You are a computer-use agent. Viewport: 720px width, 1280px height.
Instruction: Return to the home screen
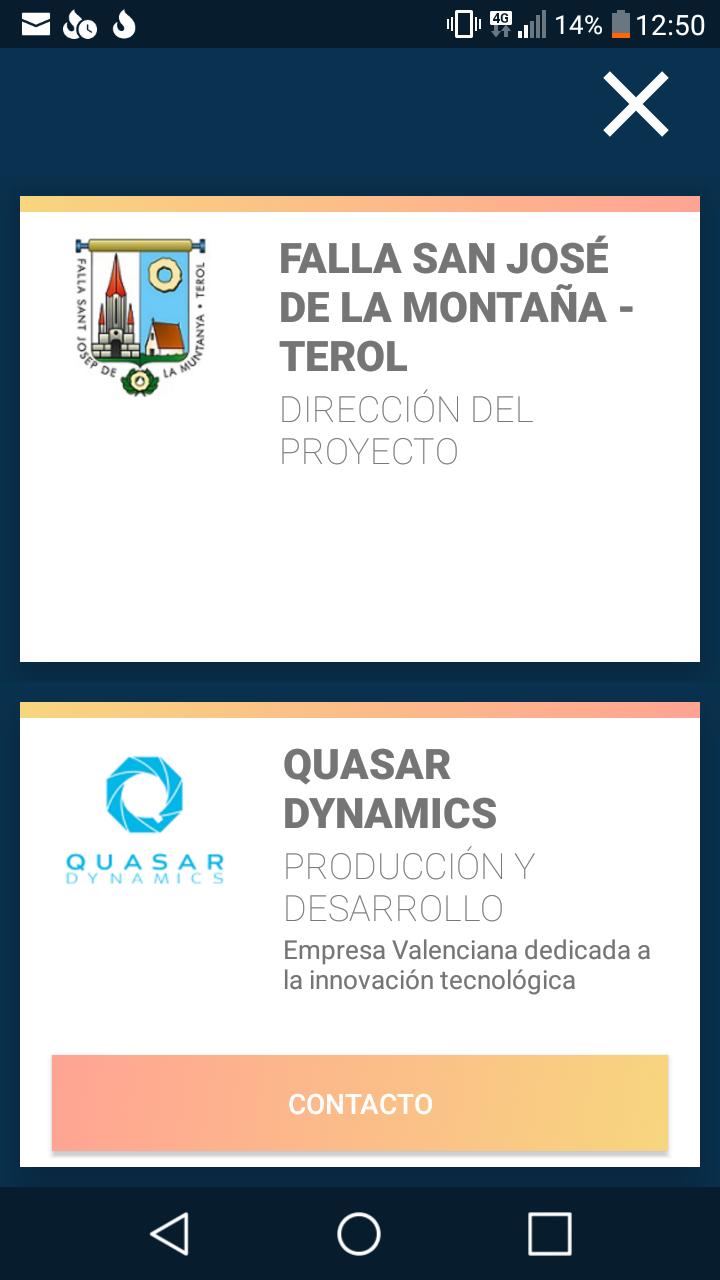coord(359,1233)
